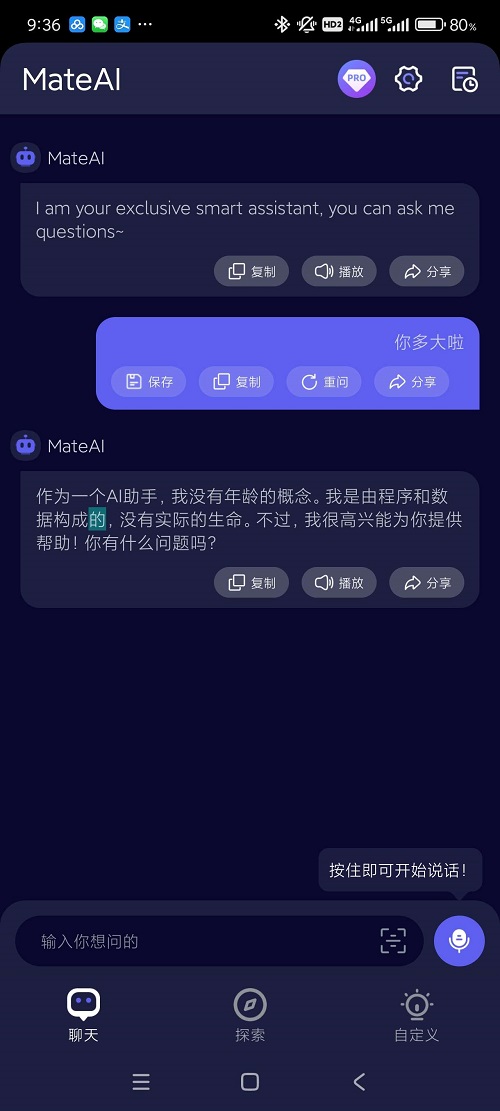Image resolution: width=500 pixels, height=1111 pixels.
Task: Open the PRO upgrade badge
Action: (x=356, y=79)
